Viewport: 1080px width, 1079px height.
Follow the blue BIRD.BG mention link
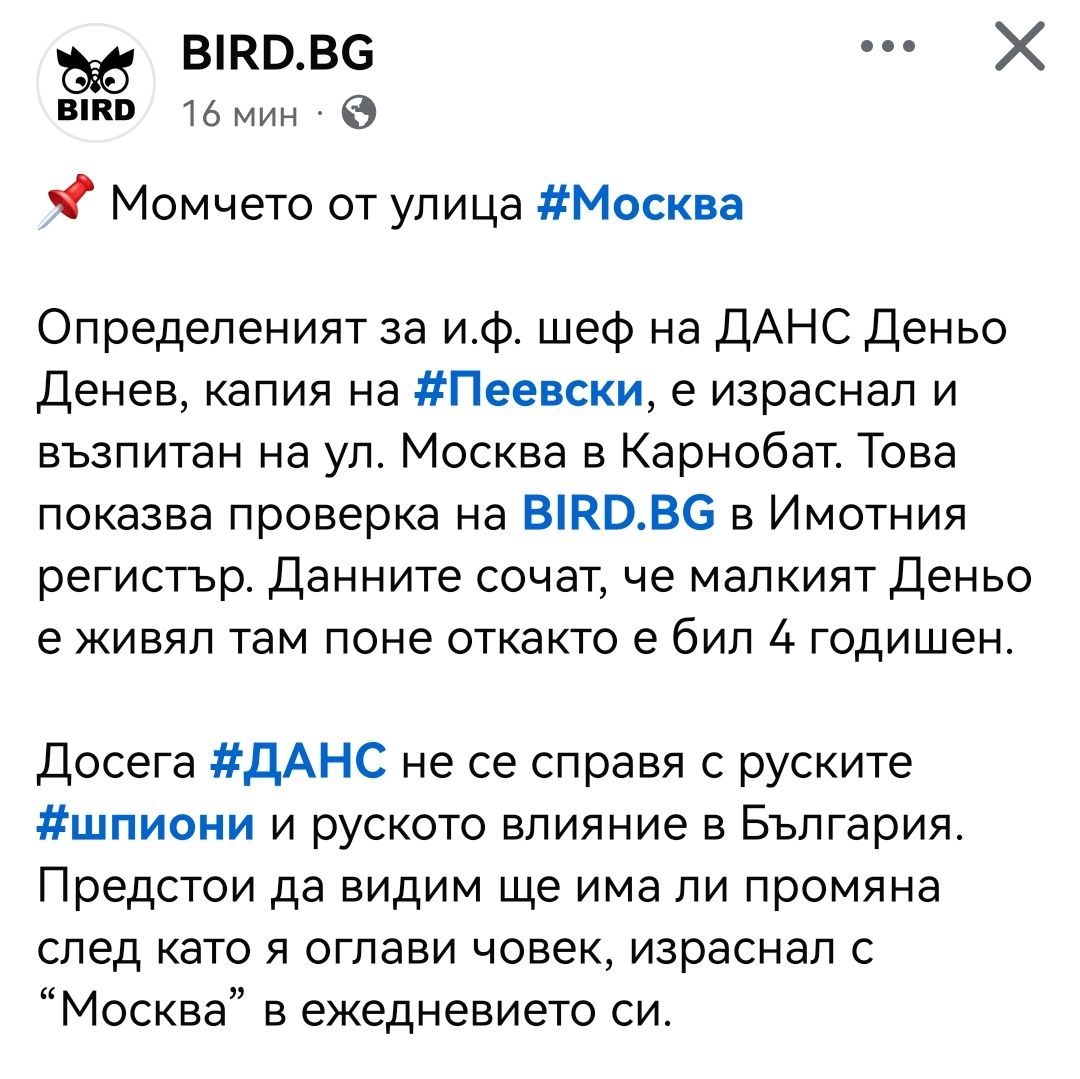point(618,514)
